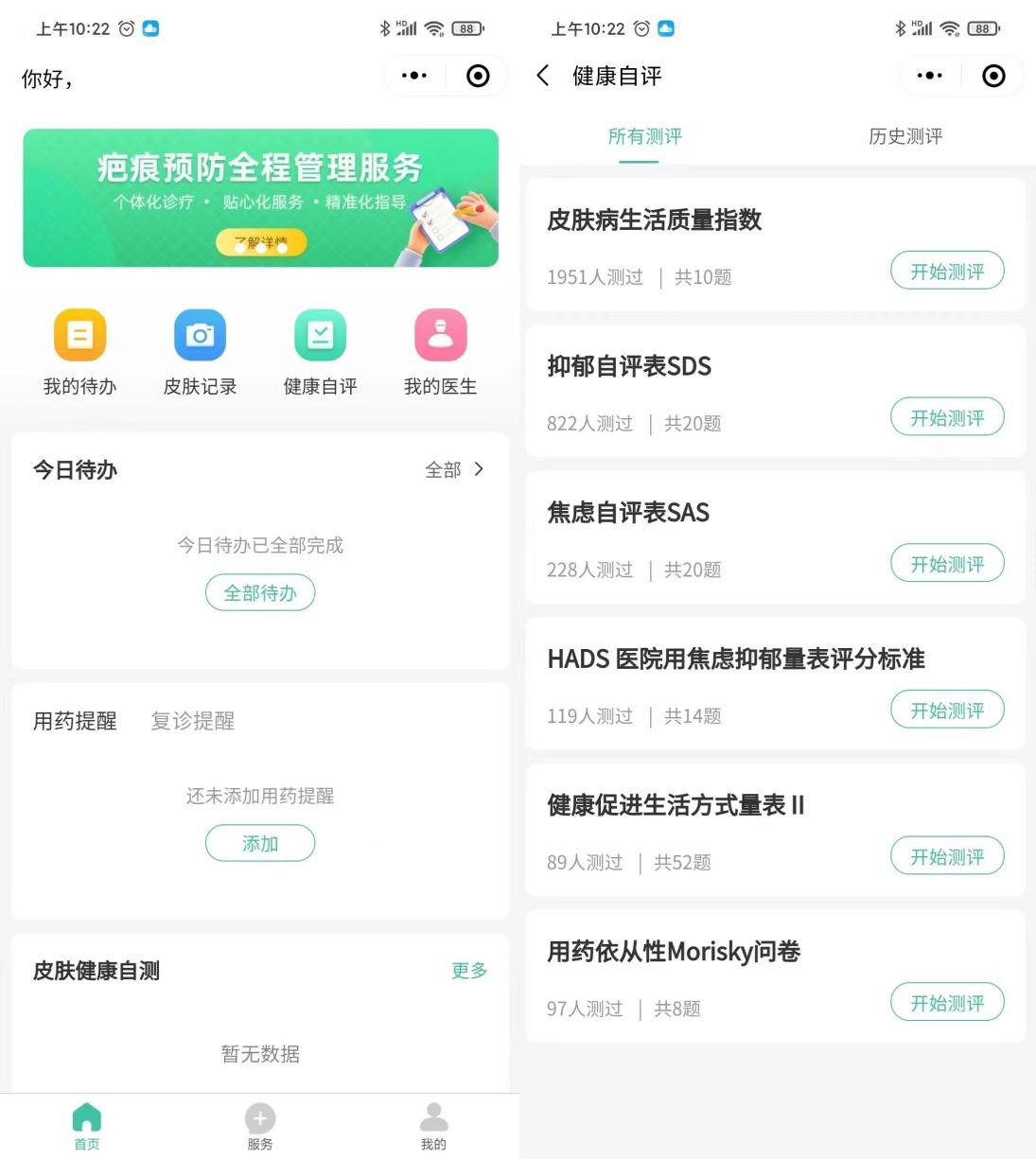The width and height of the screenshot is (1036, 1159).
Task: View 全部 today's to-dos
Action: (454, 469)
